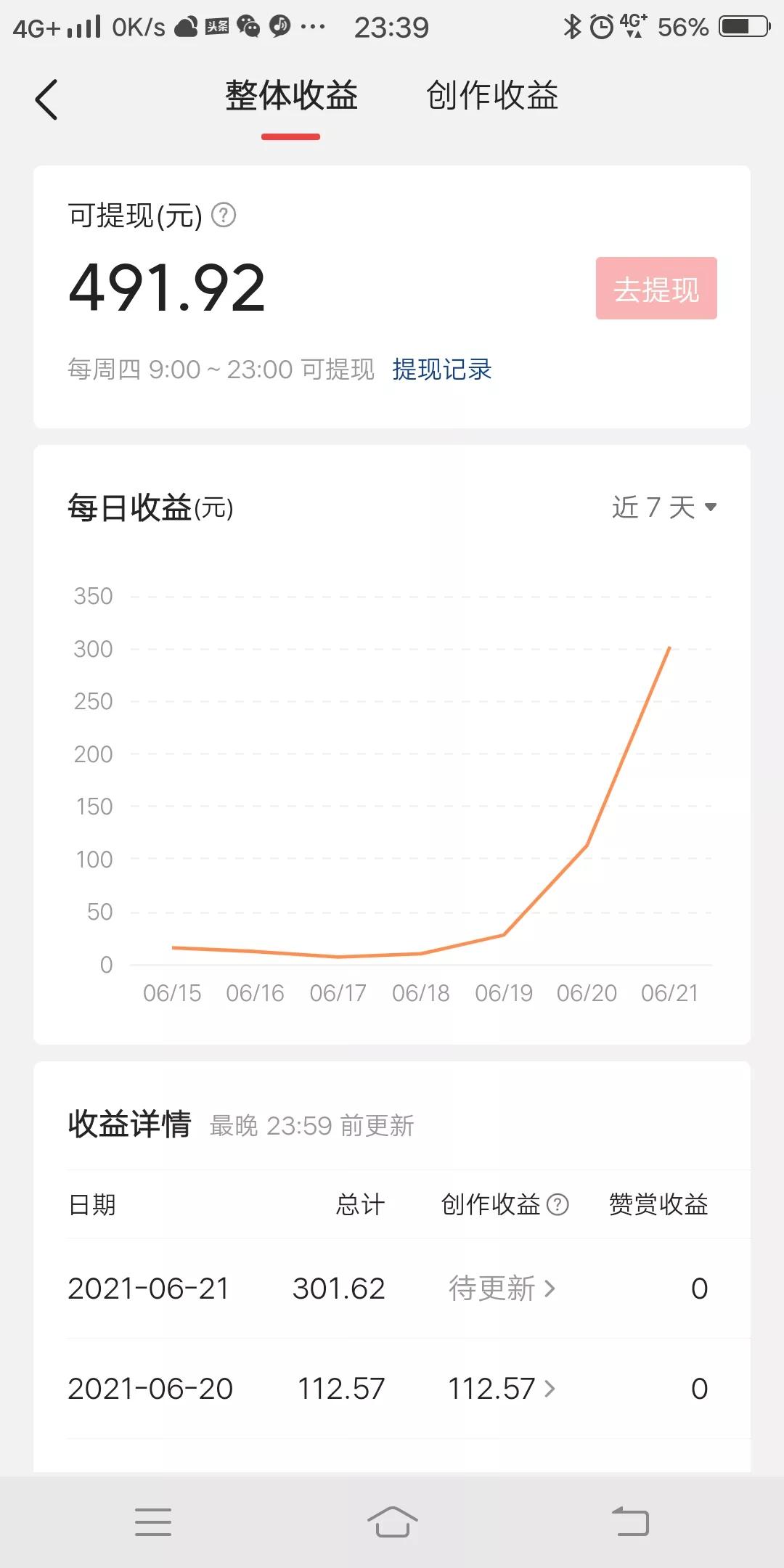The width and height of the screenshot is (784, 1568).
Task: Open the 创作收益 column help icon
Action: pos(558,1204)
